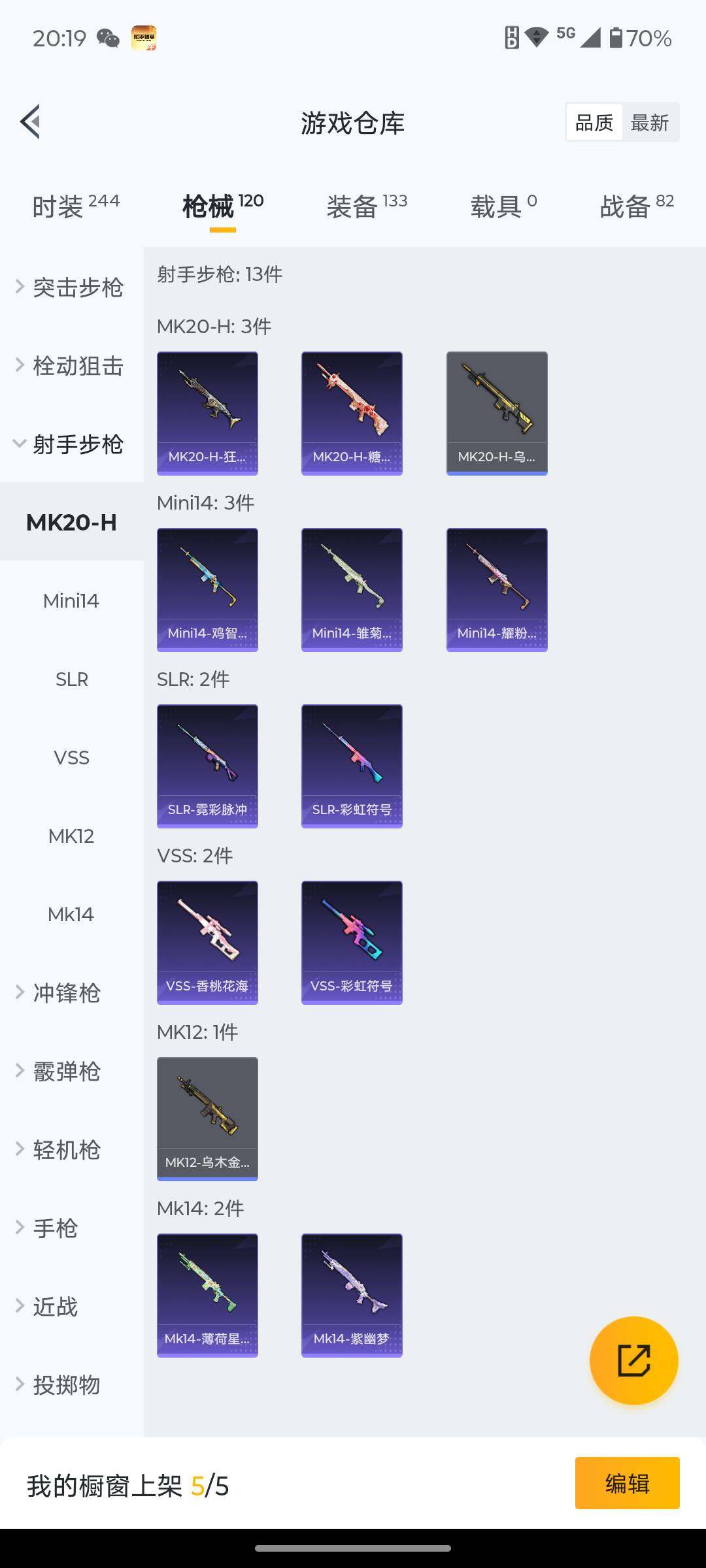Tap the 编辑 button for 我的橱窗

[x=627, y=1483]
